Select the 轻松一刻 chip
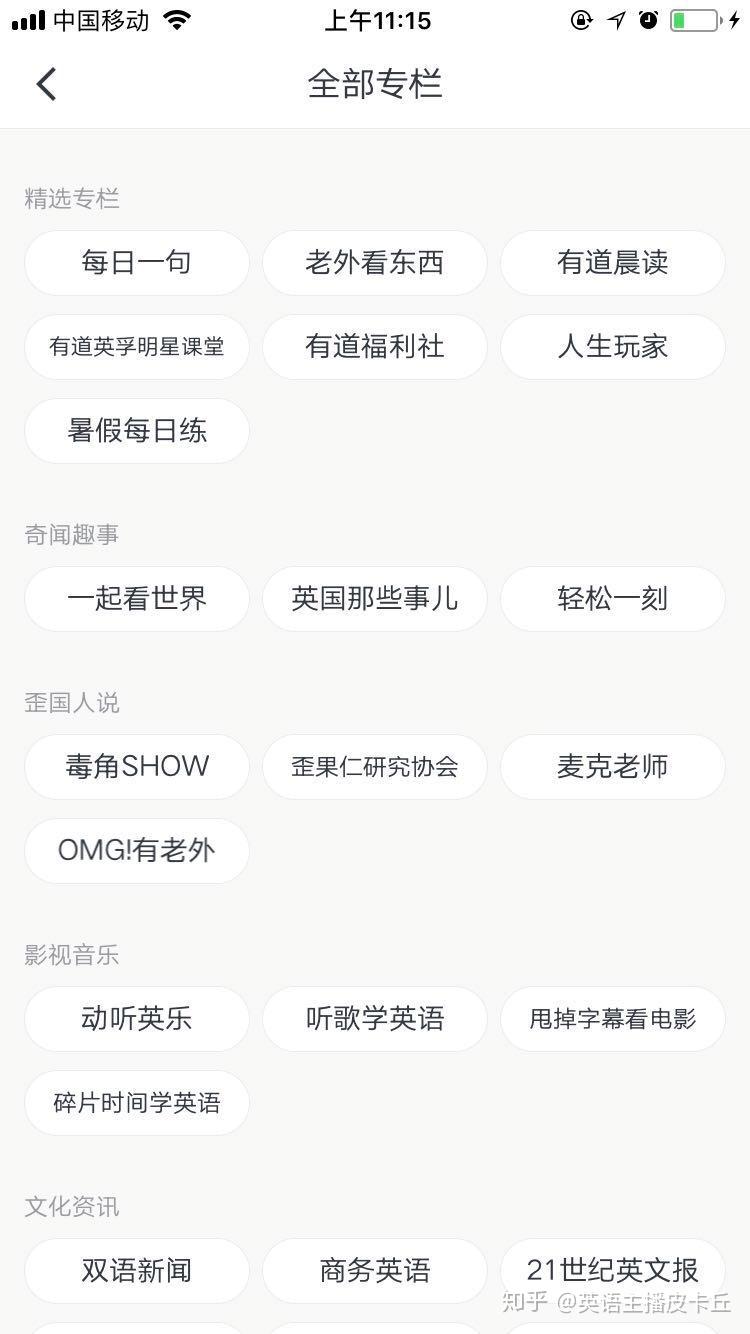This screenshot has height=1334, width=750. [x=612, y=599]
